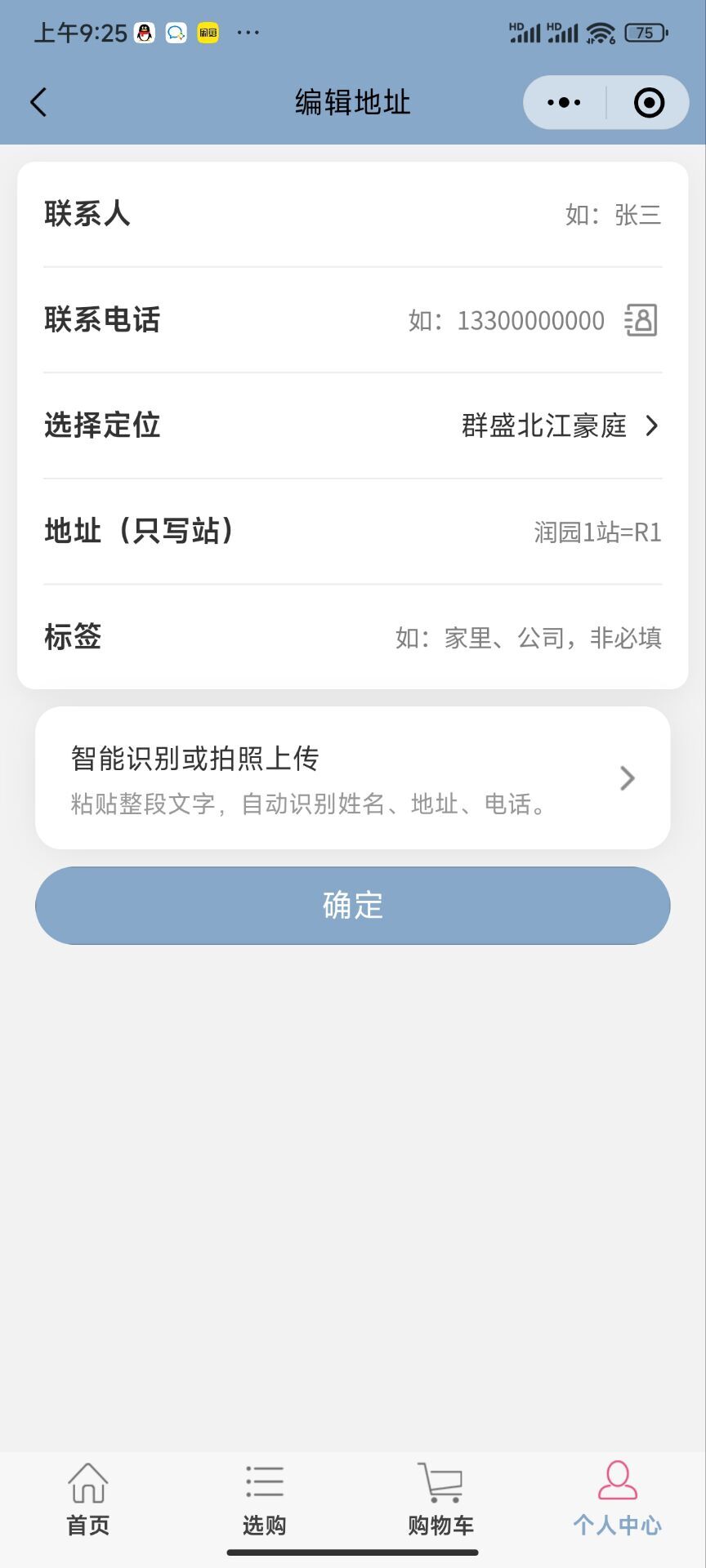Close the mini program with the circle icon
This screenshot has height=1568, width=706.
pyautogui.click(x=649, y=103)
